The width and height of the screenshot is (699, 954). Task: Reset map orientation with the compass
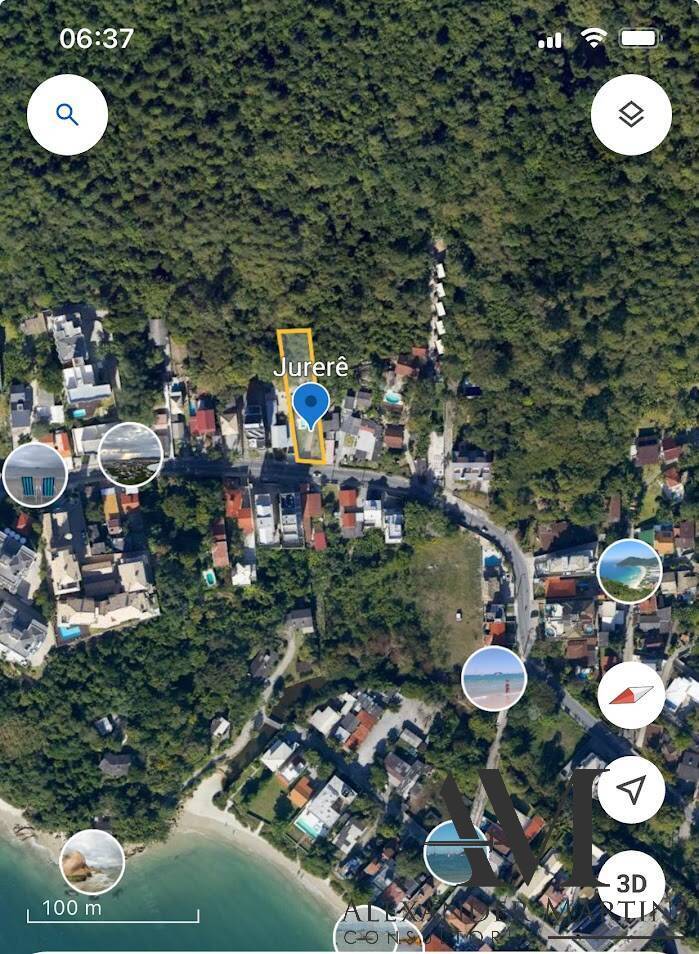pyautogui.click(x=631, y=695)
